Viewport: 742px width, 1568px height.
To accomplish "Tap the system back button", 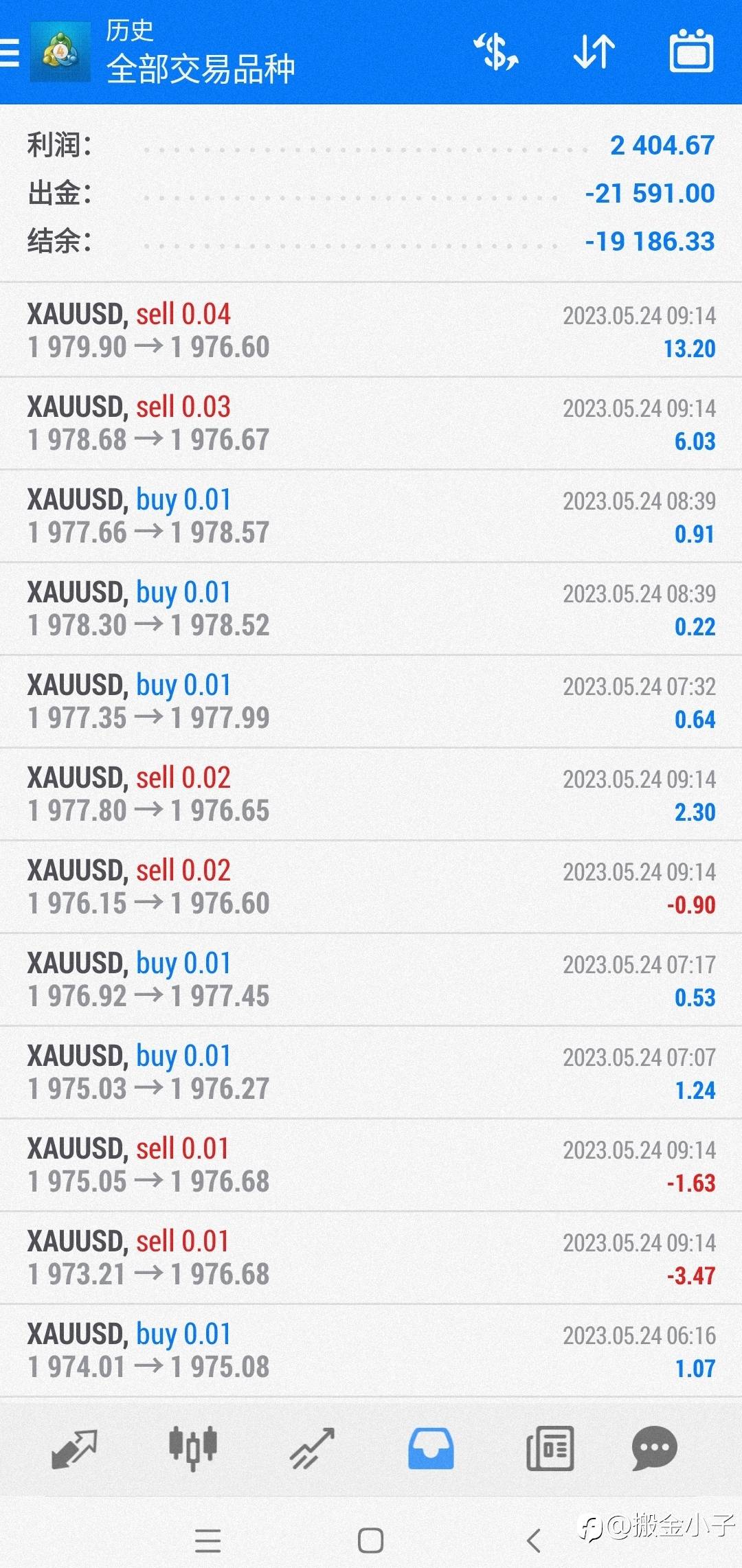I will click(x=534, y=1541).
